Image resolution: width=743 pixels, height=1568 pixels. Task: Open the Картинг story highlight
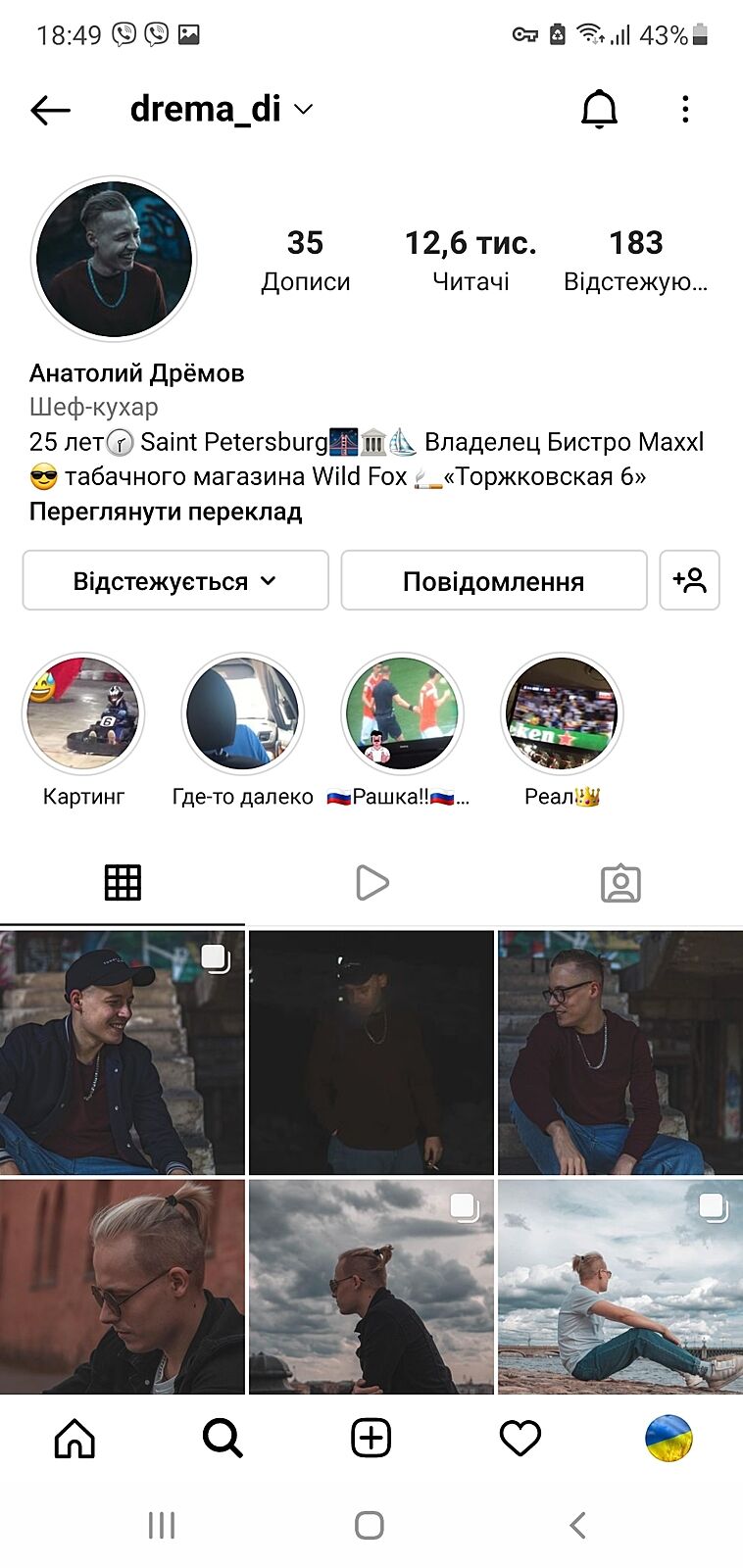83,714
